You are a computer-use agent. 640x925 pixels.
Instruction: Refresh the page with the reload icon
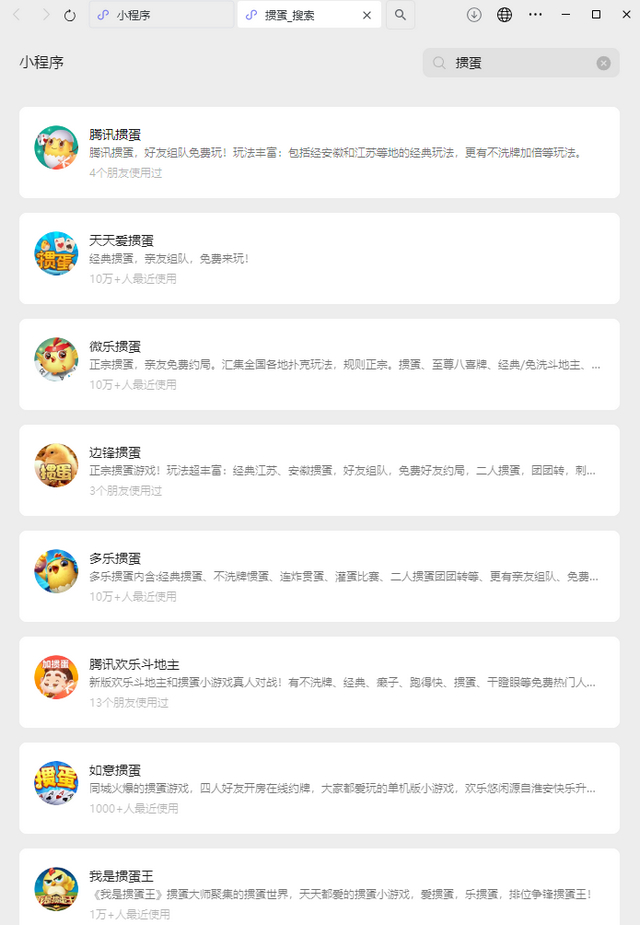coord(69,15)
